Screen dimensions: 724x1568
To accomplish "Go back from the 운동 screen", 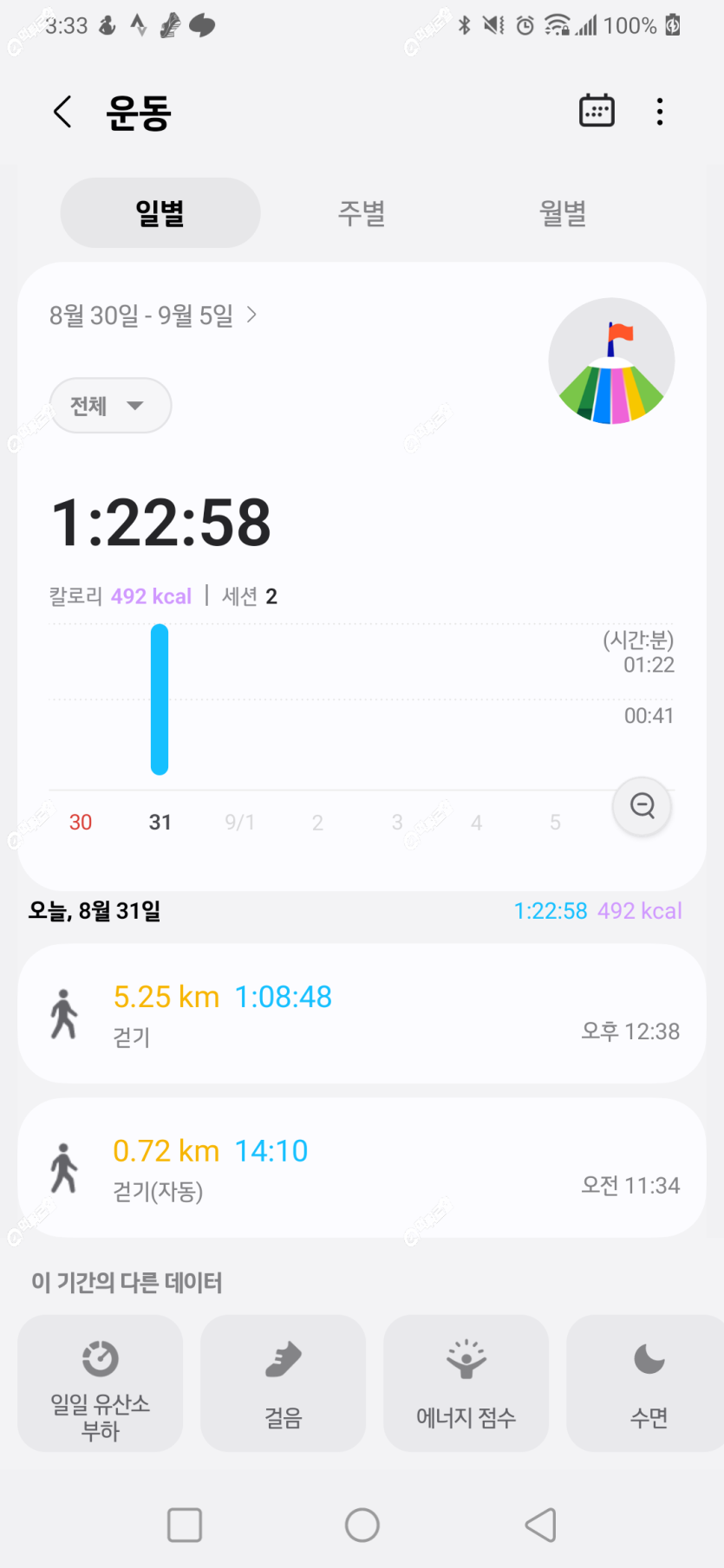I will [x=62, y=112].
